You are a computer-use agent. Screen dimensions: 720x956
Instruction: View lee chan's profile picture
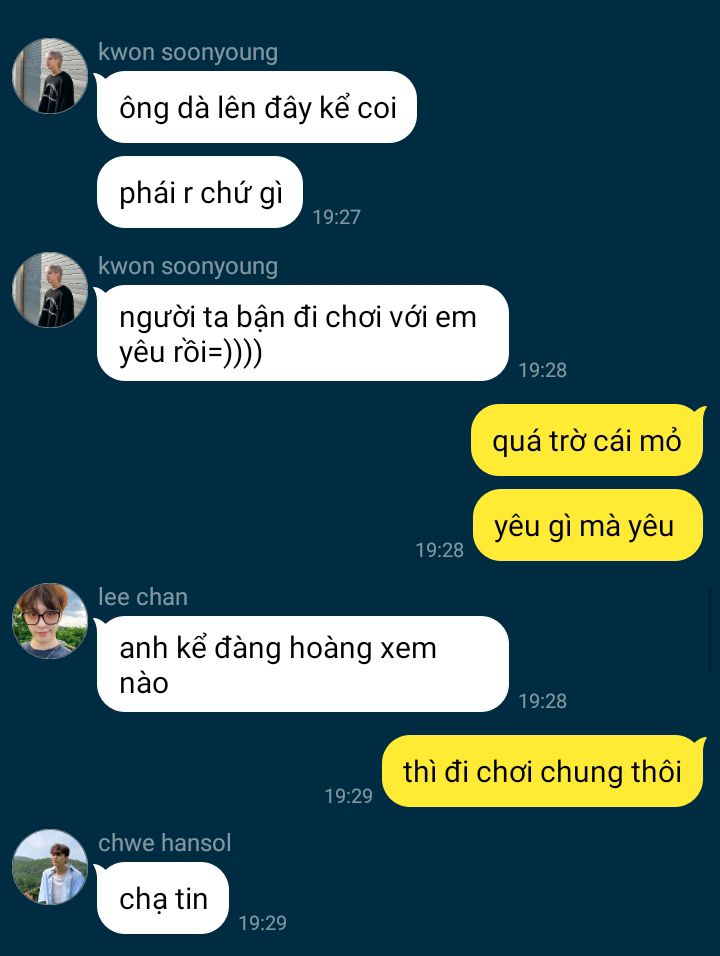coord(50,621)
